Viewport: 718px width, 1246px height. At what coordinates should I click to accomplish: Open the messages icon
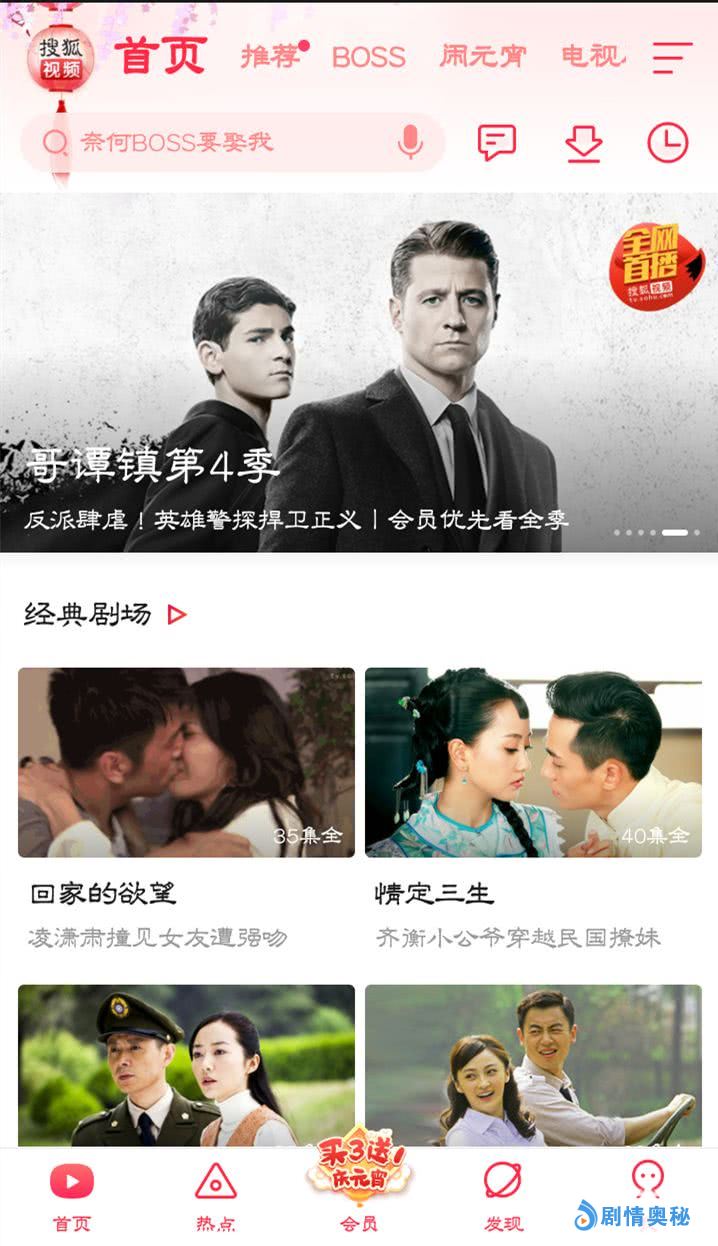[497, 143]
